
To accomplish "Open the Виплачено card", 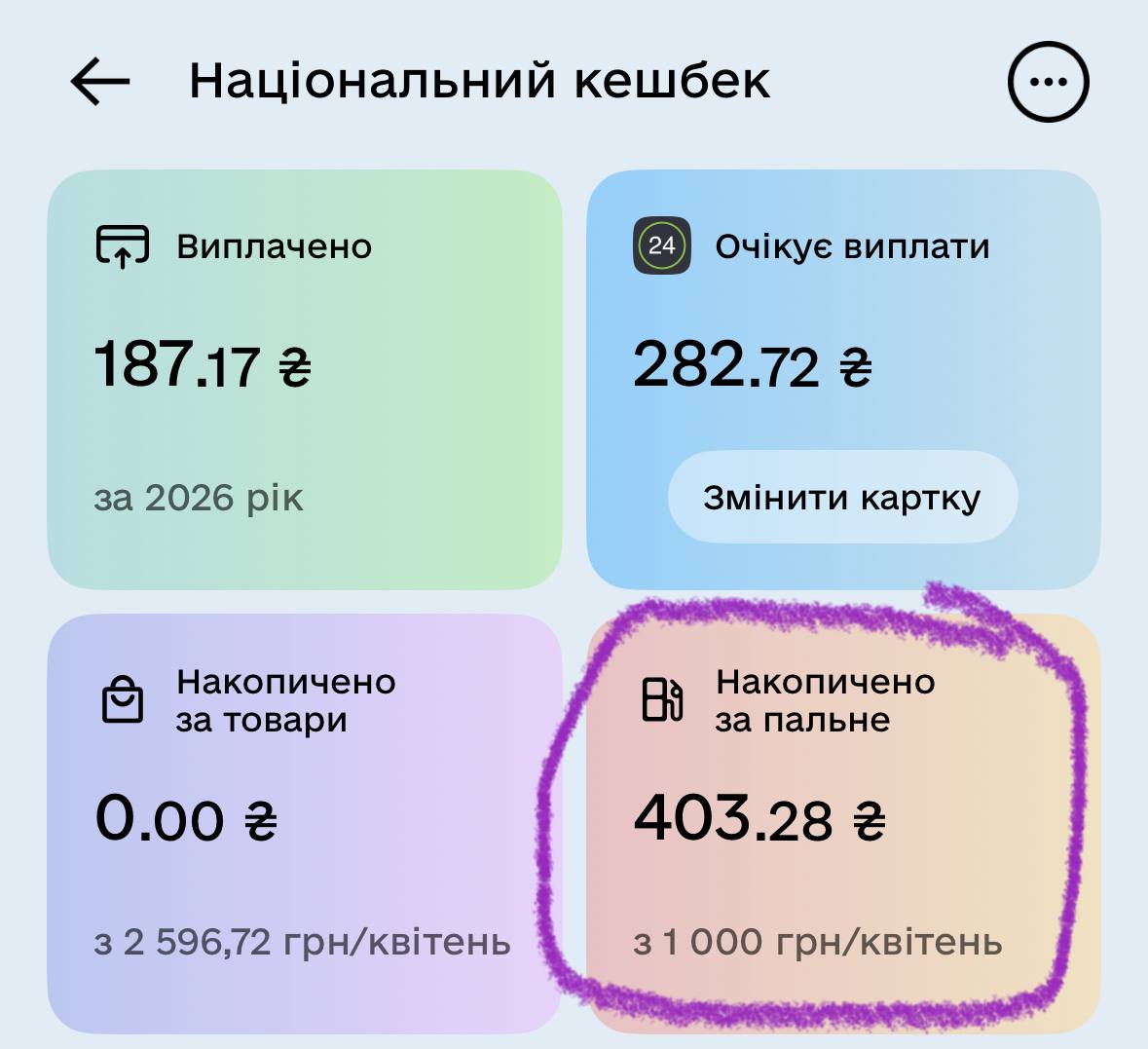I will [x=305, y=380].
